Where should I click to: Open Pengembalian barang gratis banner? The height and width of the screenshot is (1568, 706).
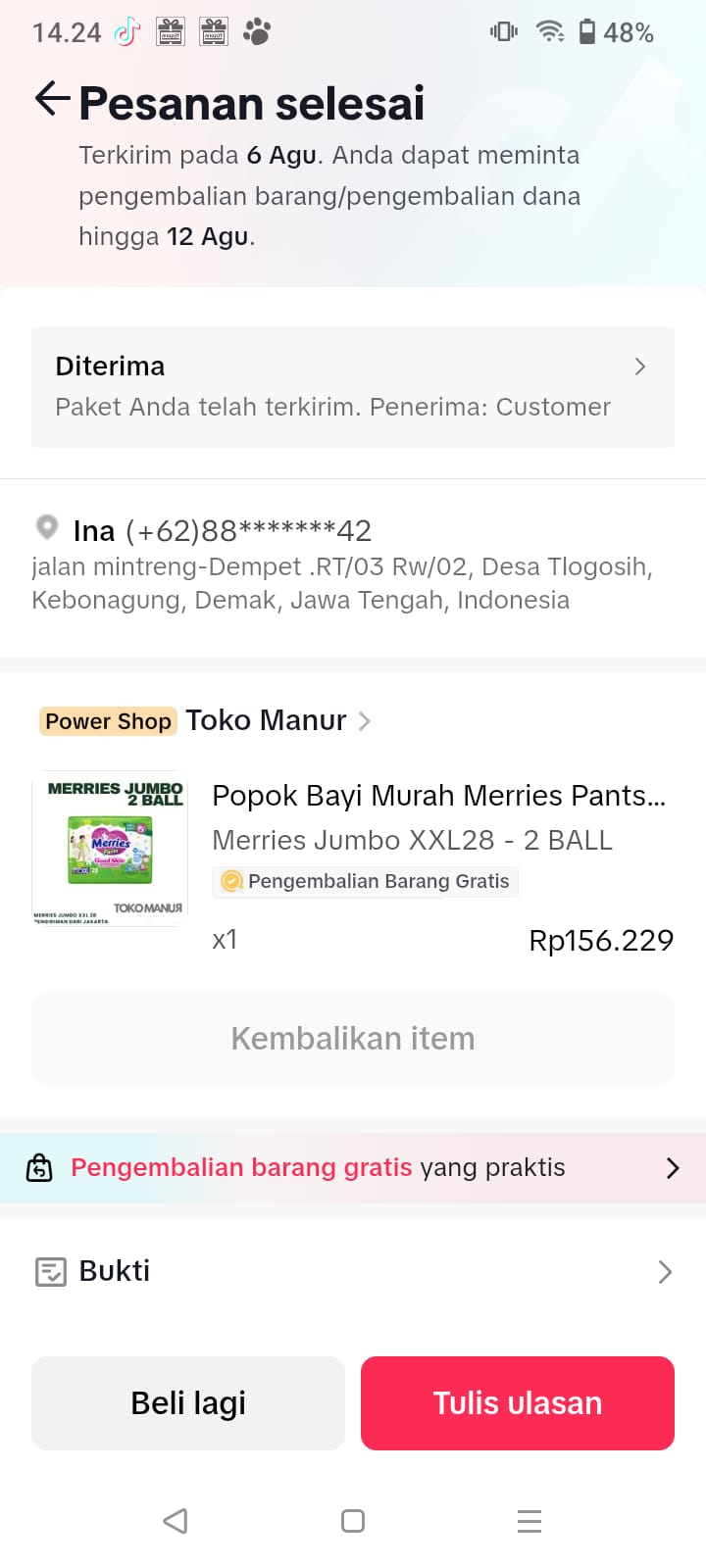pyautogui.click(x=353, y=1168)
